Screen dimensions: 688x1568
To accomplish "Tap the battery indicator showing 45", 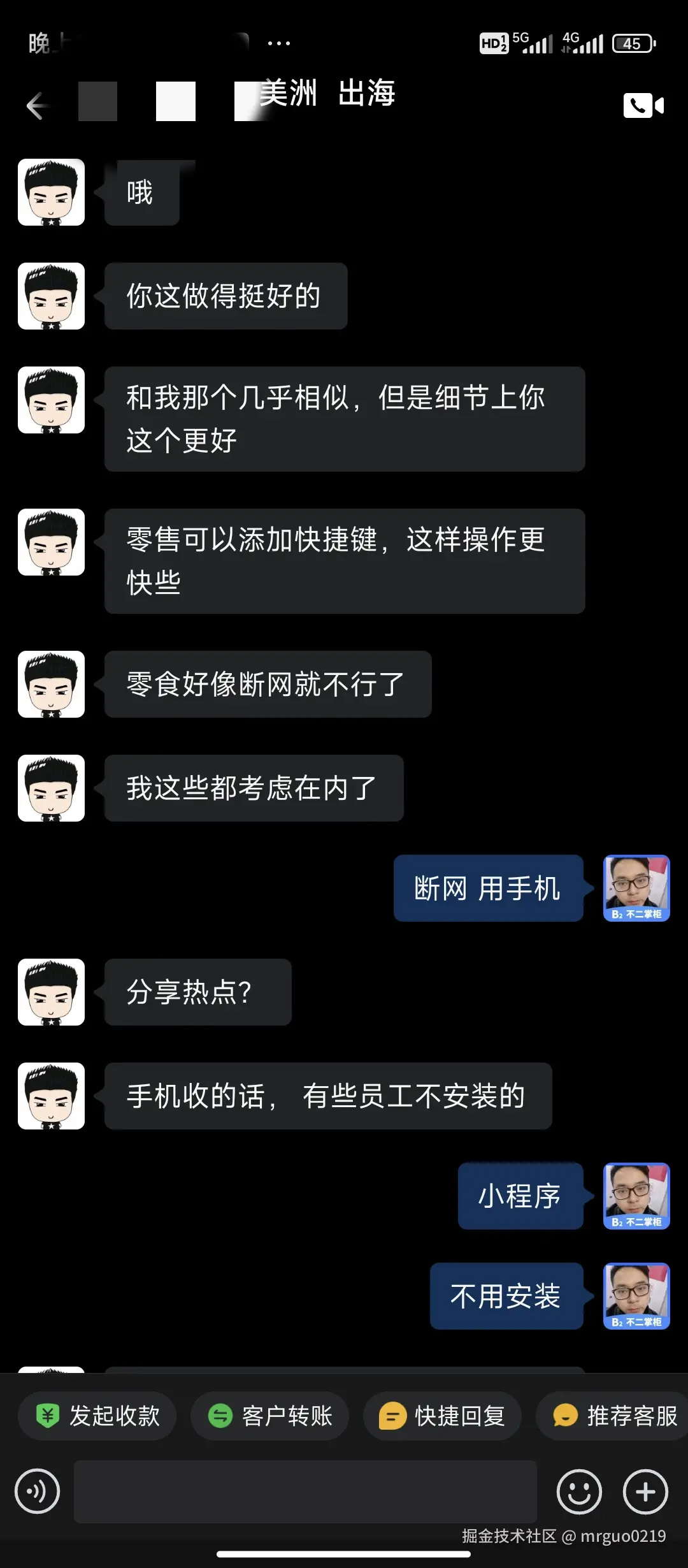I will (633, 43).
